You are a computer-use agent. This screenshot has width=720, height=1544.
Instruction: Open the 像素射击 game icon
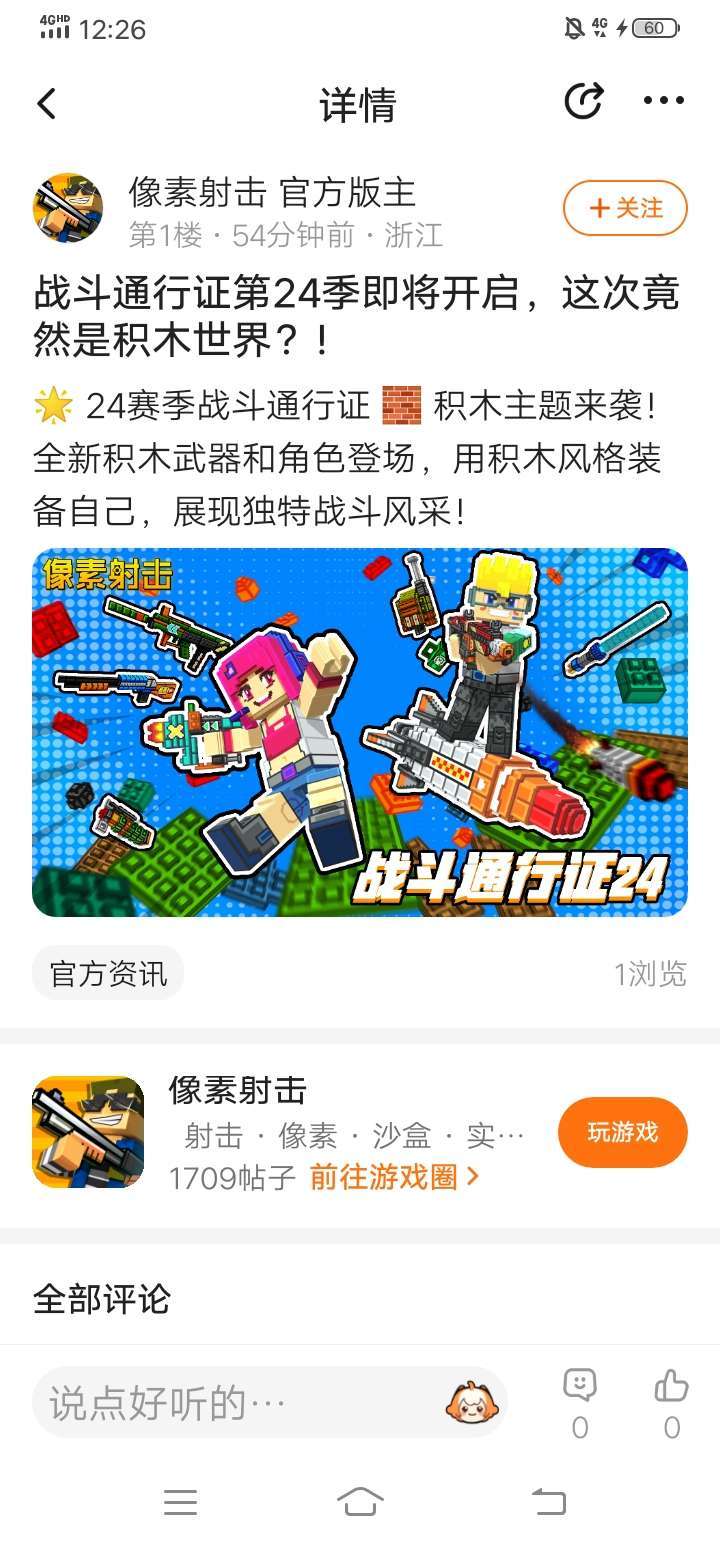pyautogui.click(x=88, y=1132)
